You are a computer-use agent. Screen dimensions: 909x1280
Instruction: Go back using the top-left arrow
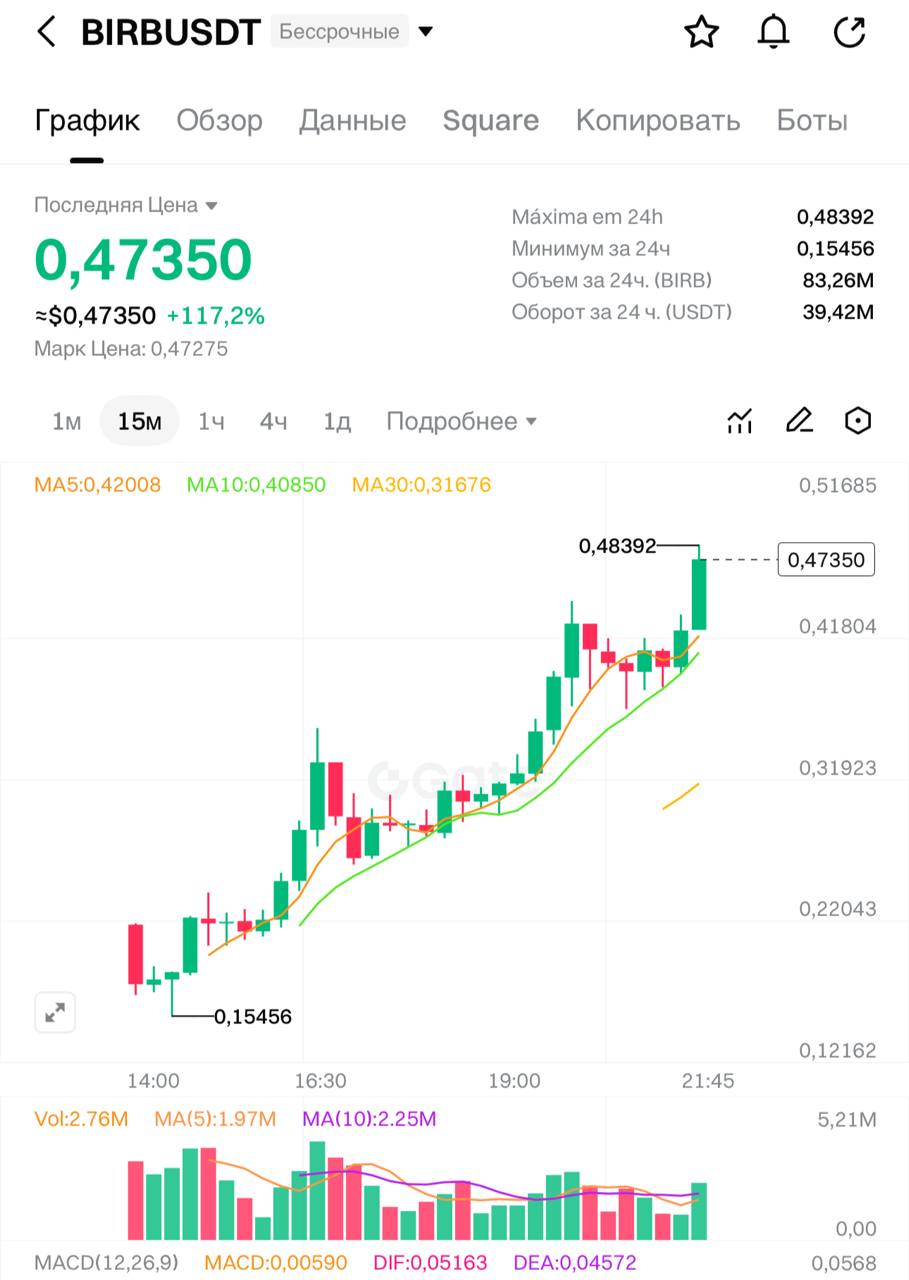[46, 32]
